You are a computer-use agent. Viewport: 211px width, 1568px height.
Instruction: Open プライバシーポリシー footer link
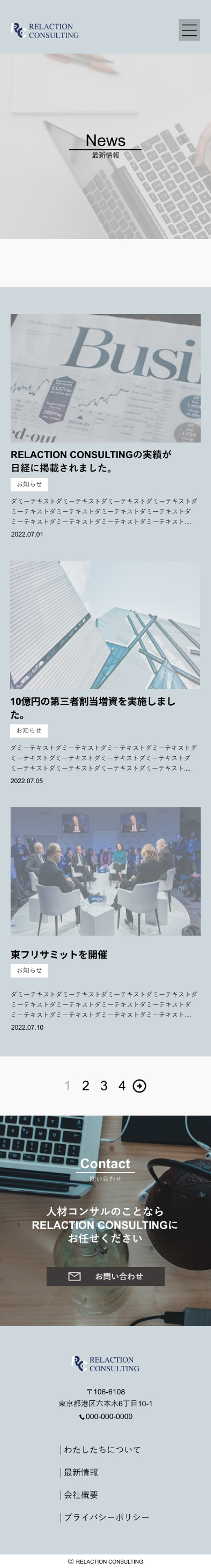pos(106,1517)
